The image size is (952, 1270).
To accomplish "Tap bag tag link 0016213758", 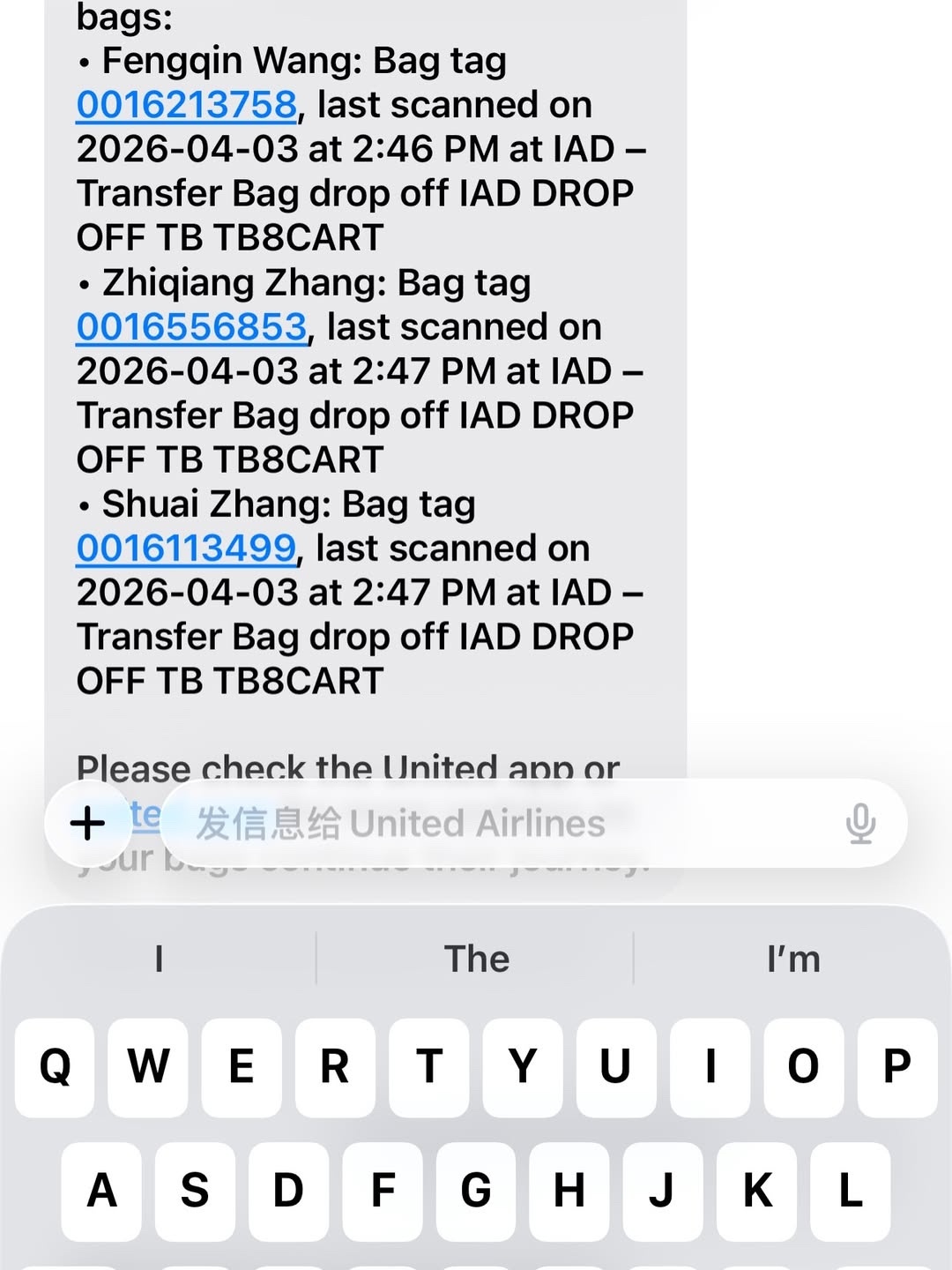I will click(x=186, y=104).
